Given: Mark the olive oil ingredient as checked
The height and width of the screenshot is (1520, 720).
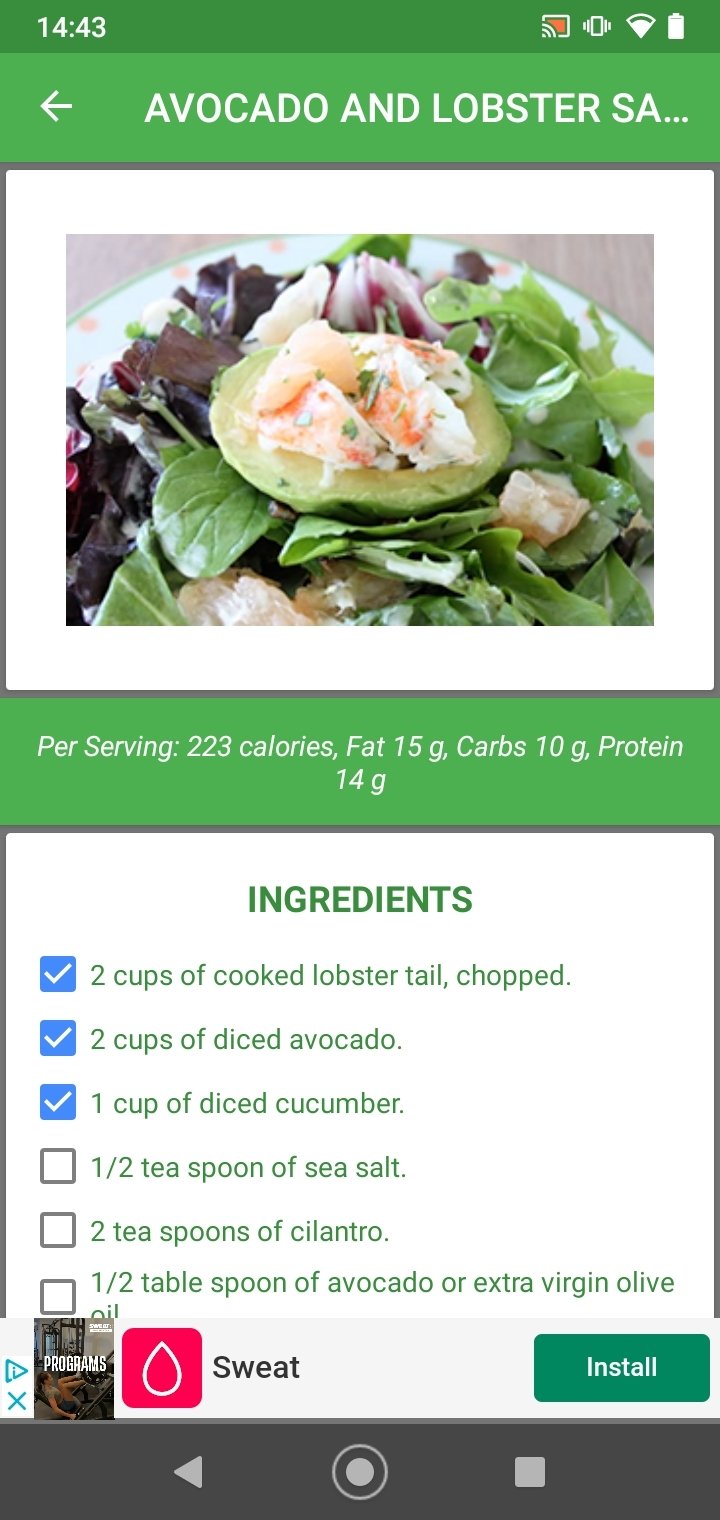Looking at the screenshot, I should 58,1296.
